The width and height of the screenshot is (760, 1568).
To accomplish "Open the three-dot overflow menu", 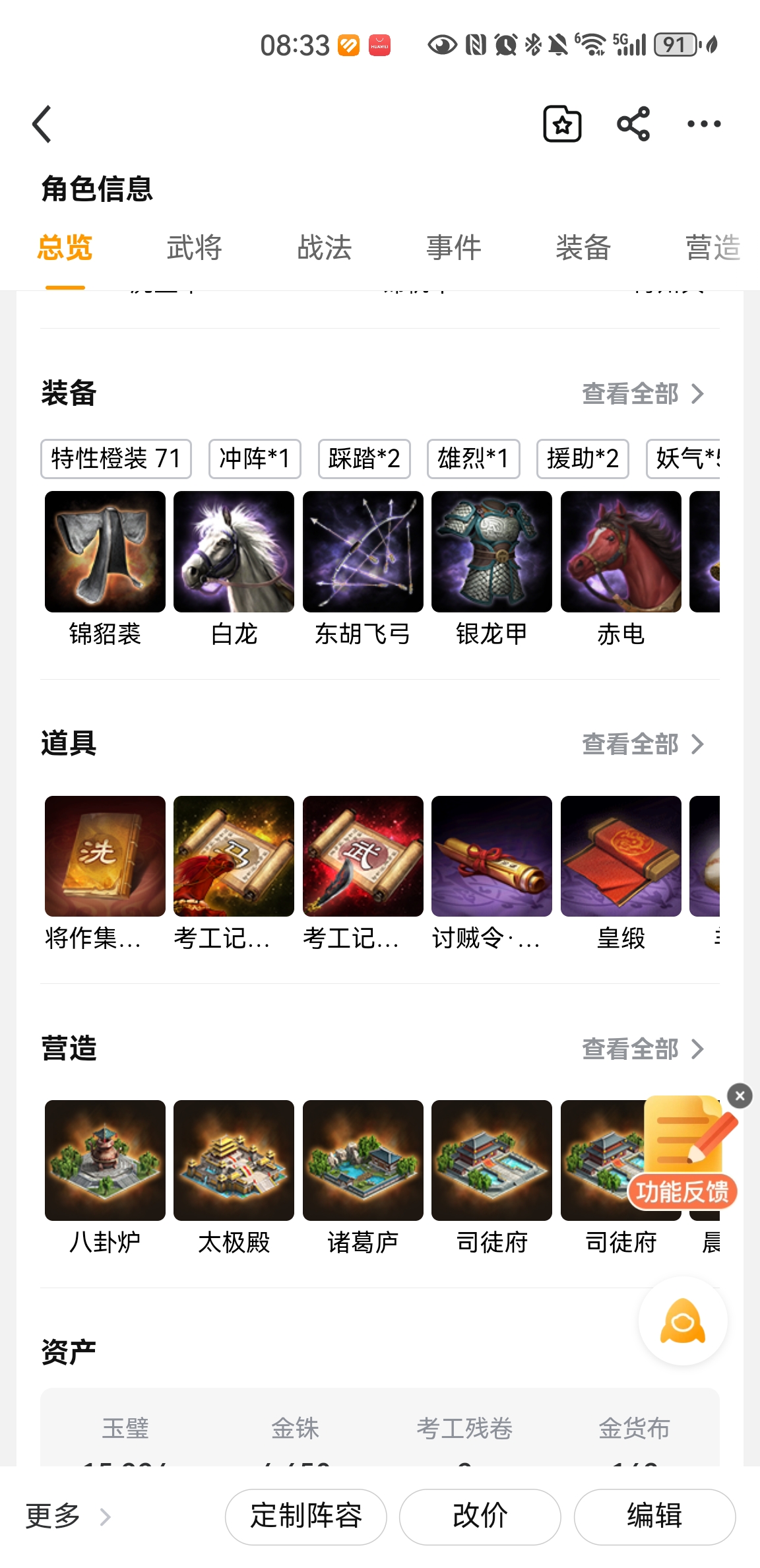I will tap(703, 124).
